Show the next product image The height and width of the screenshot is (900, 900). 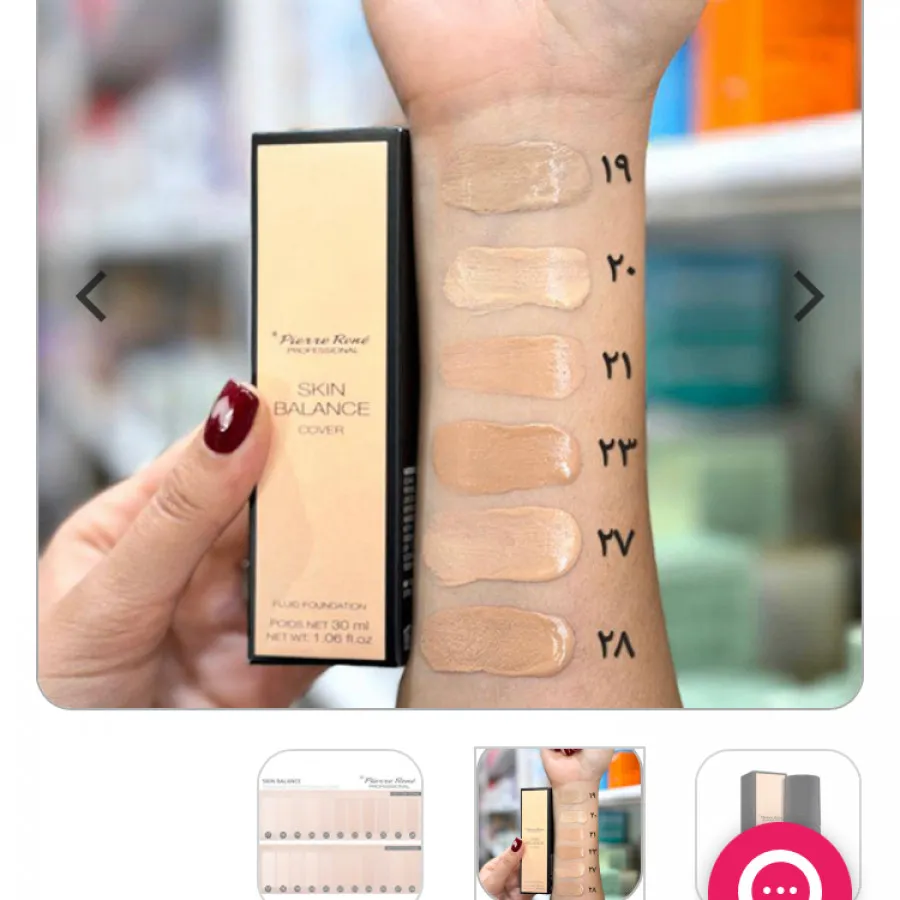808,297
